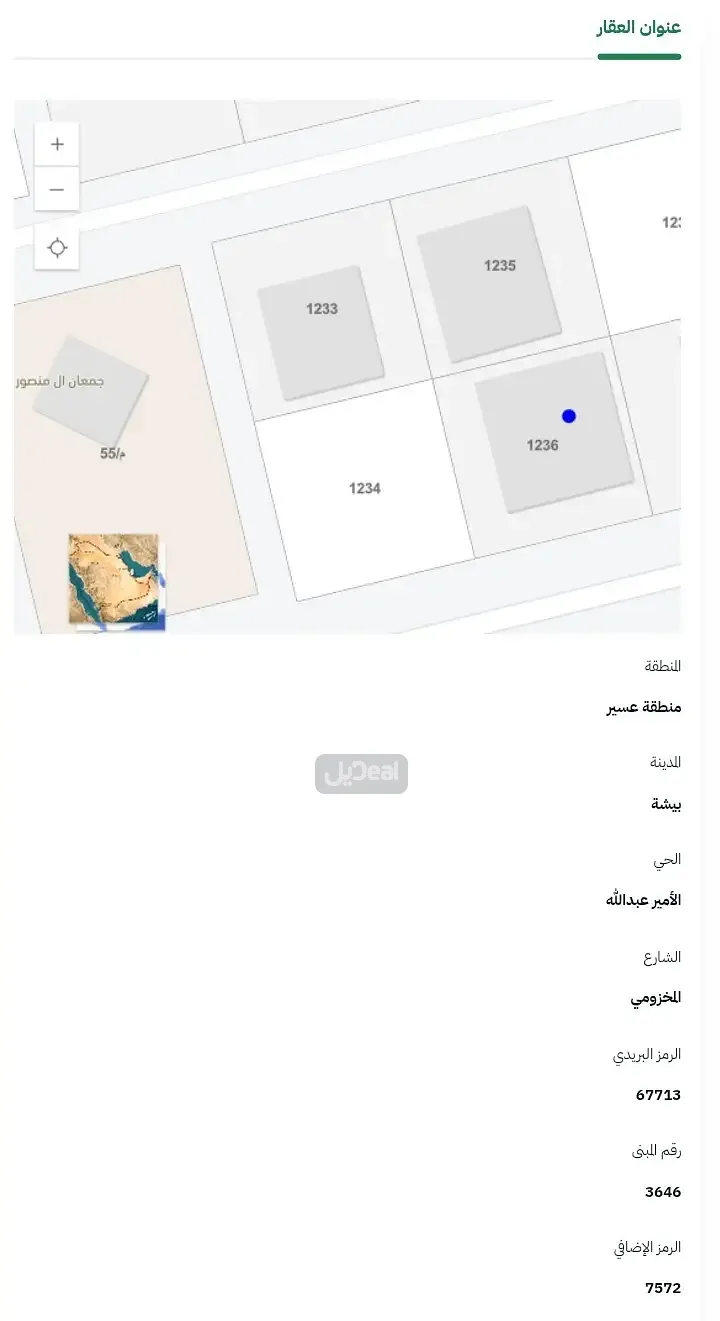Select parcel 1235 on the map
Image resolution: width=720 pixels, height=1321 pixels.
tap(497, 265)
